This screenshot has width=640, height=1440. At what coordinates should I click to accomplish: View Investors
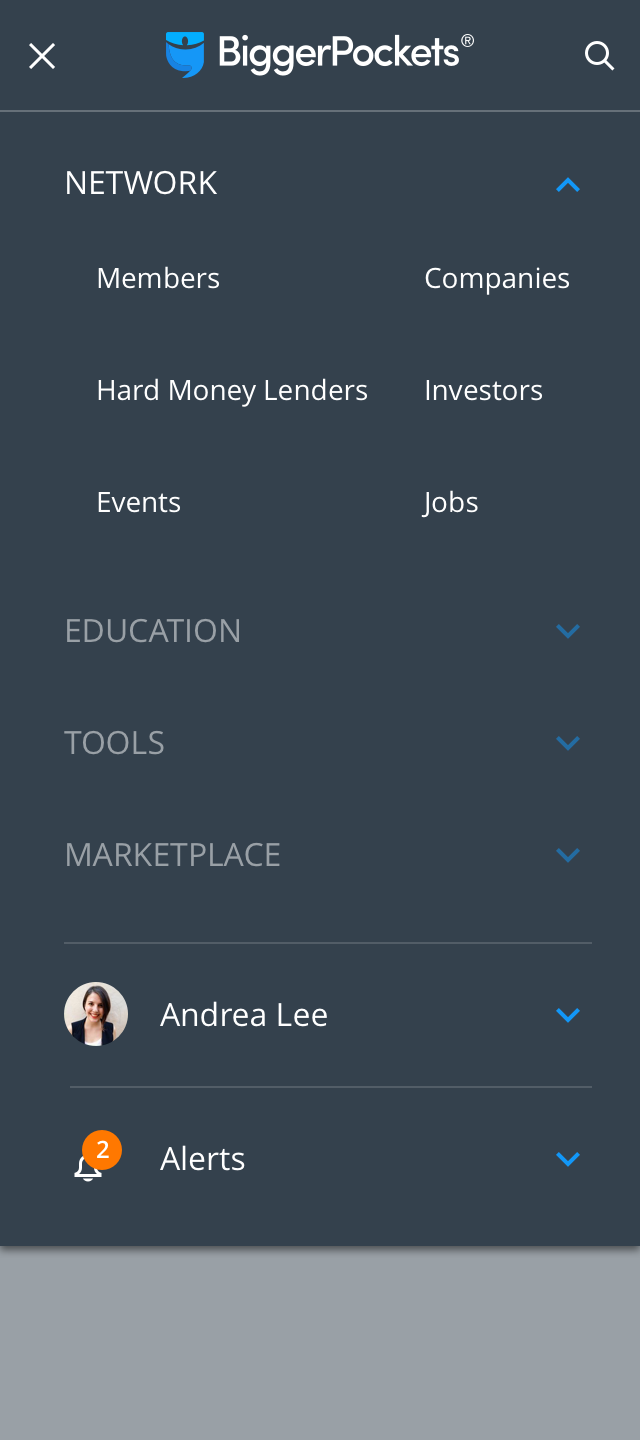tap(483, 390)
